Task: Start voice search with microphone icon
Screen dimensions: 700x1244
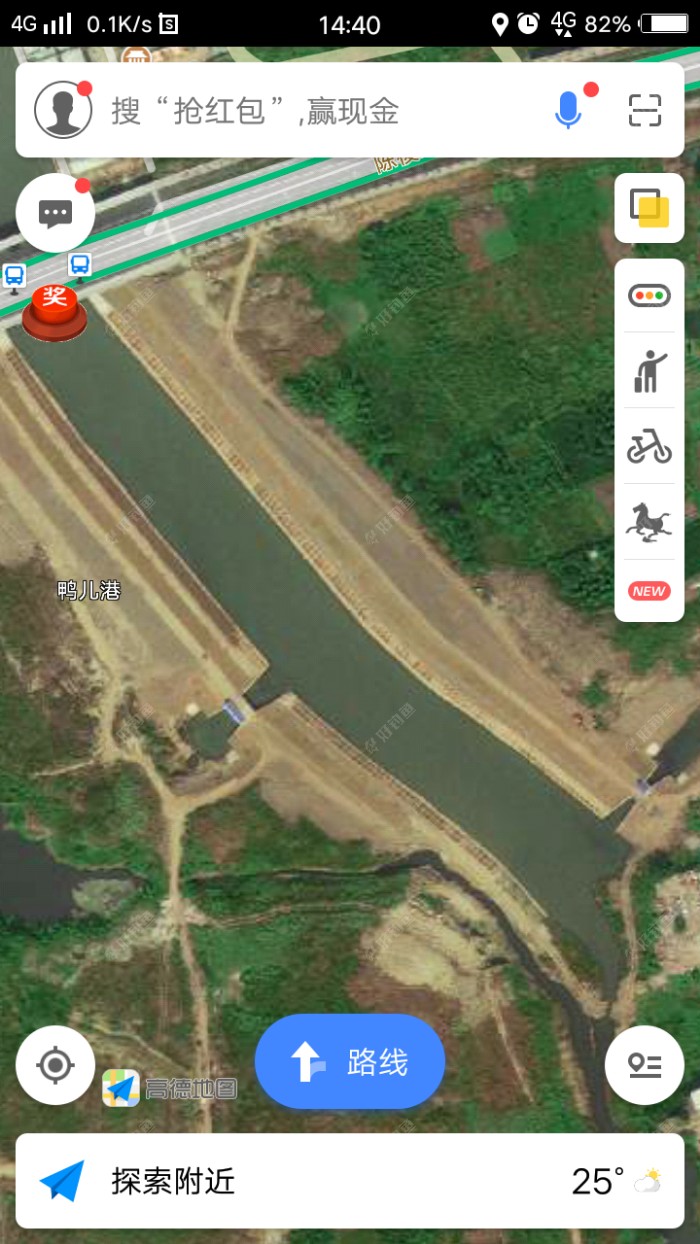Action: (x=568, y=110)
